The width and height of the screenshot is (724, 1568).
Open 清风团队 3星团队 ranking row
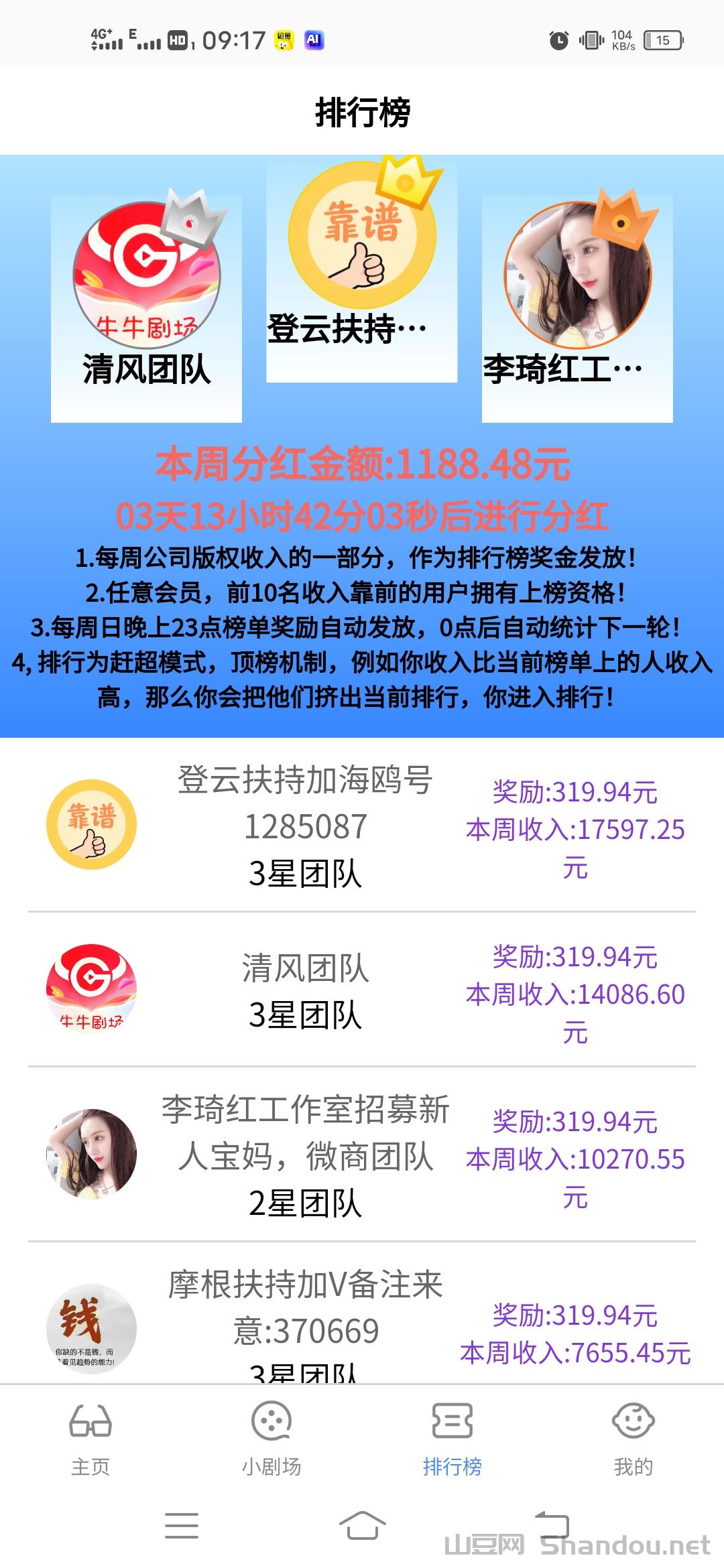click(x=362, y=990)
